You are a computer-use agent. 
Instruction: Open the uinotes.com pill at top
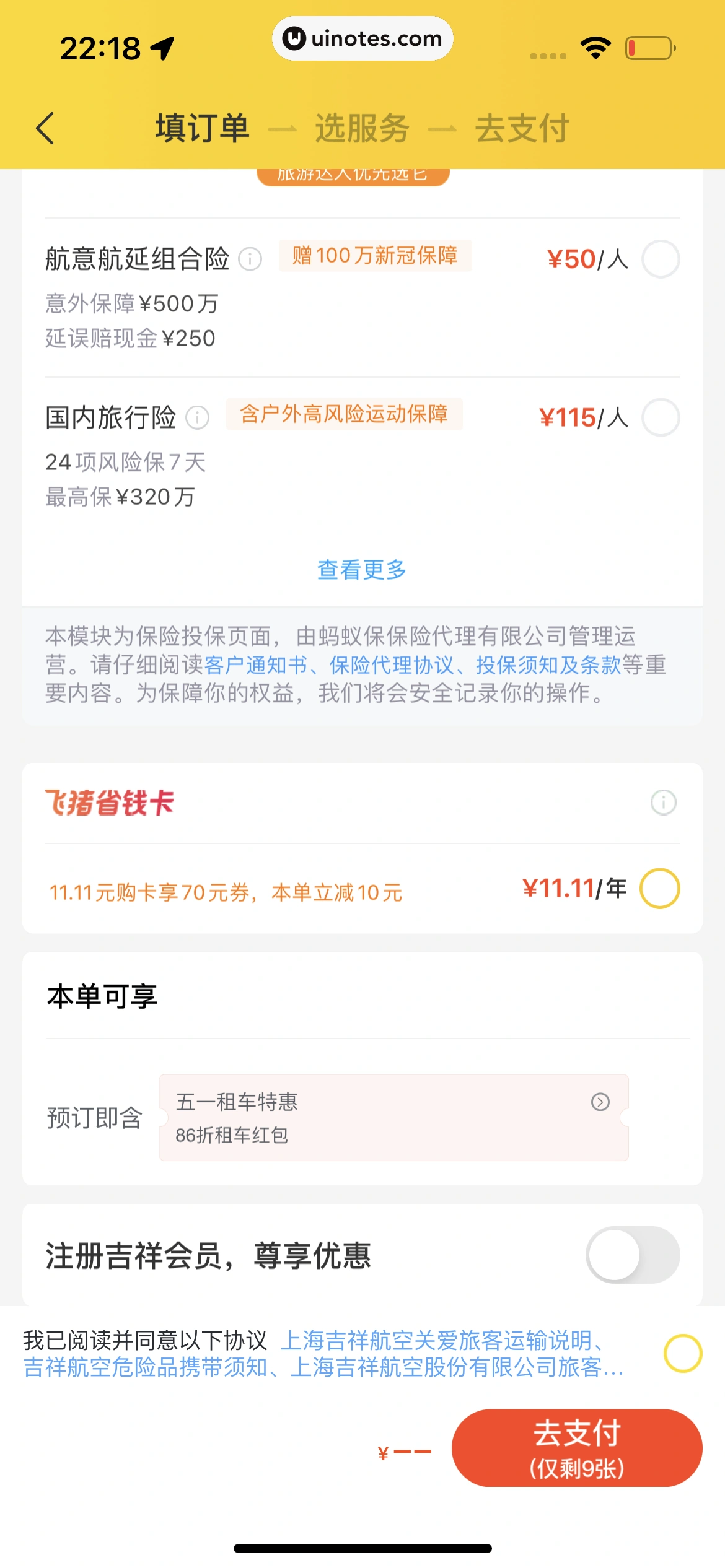tap(362, 38)
